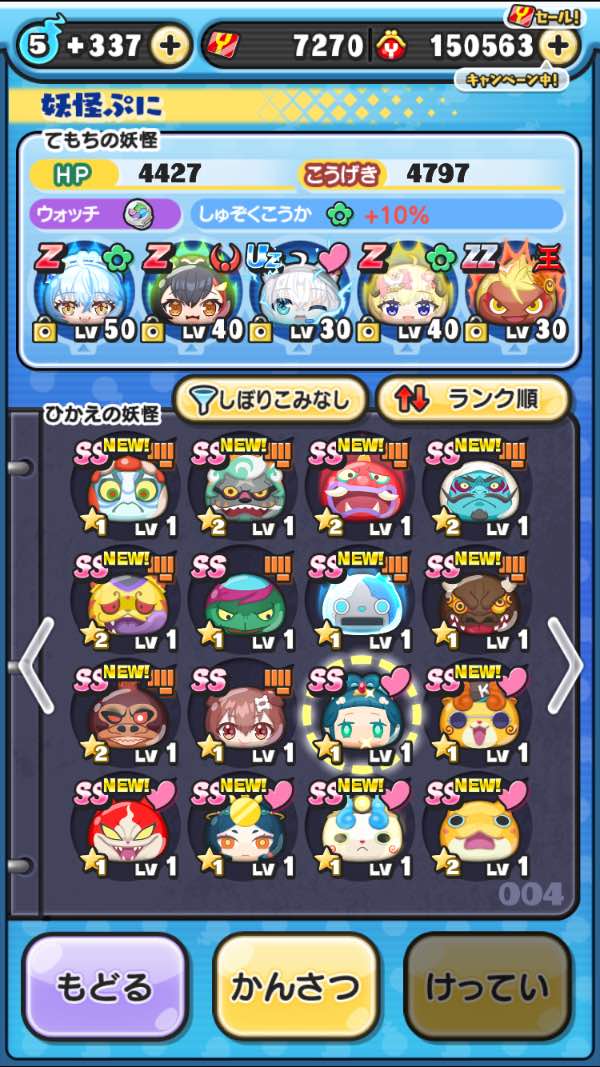This screenshot has height=1067, width=600.
Task: Pick the Lv 30 white-haired winking yokai
Action: point(301,293)
